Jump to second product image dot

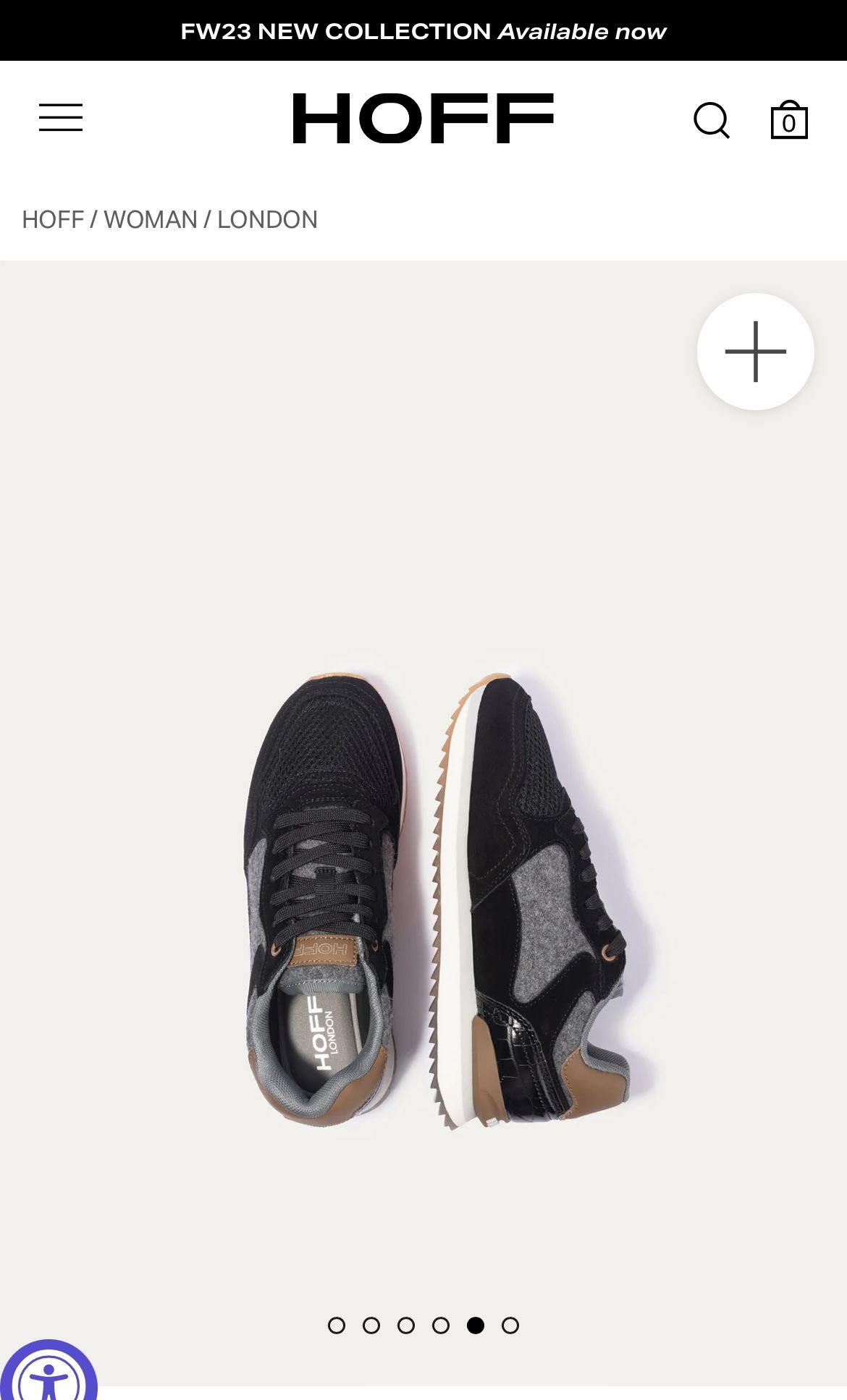click(x=371, y=1325)
